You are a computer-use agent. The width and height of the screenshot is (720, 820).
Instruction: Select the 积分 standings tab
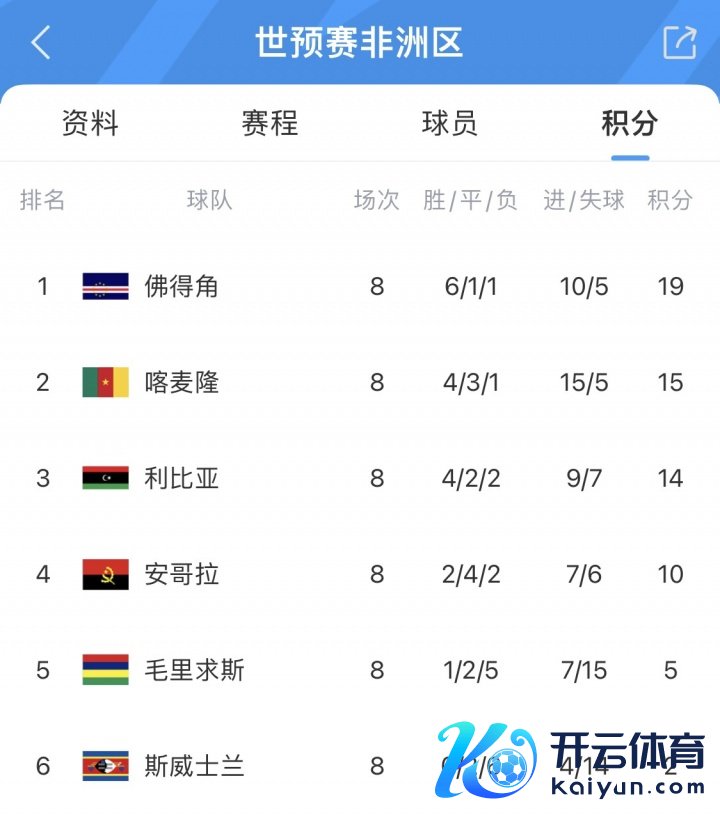click(630, 124)
